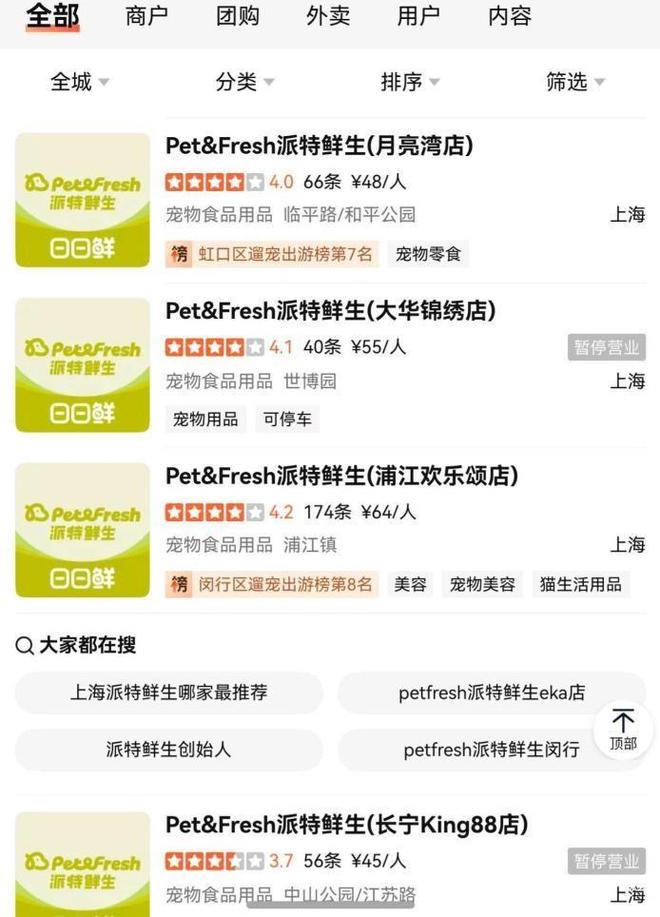Viewport: 660px width, 917px height.
Task: Expand the 全城 area dropdown
Action: [80, 82]
